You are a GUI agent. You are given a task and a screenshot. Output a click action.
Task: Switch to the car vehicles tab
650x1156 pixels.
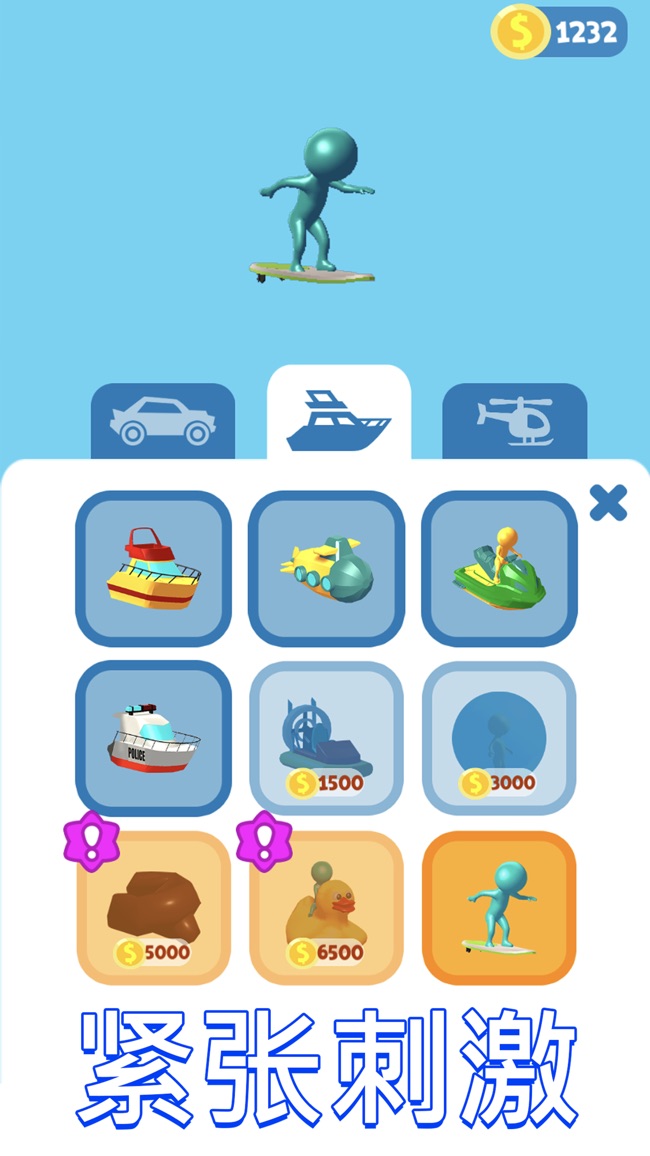pos(163,421)
